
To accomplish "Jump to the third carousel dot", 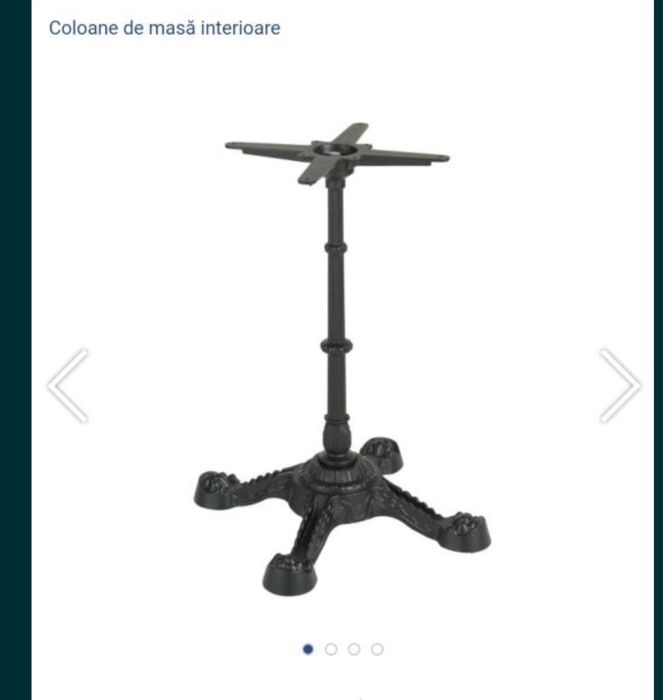I will [x=354, y=649].
